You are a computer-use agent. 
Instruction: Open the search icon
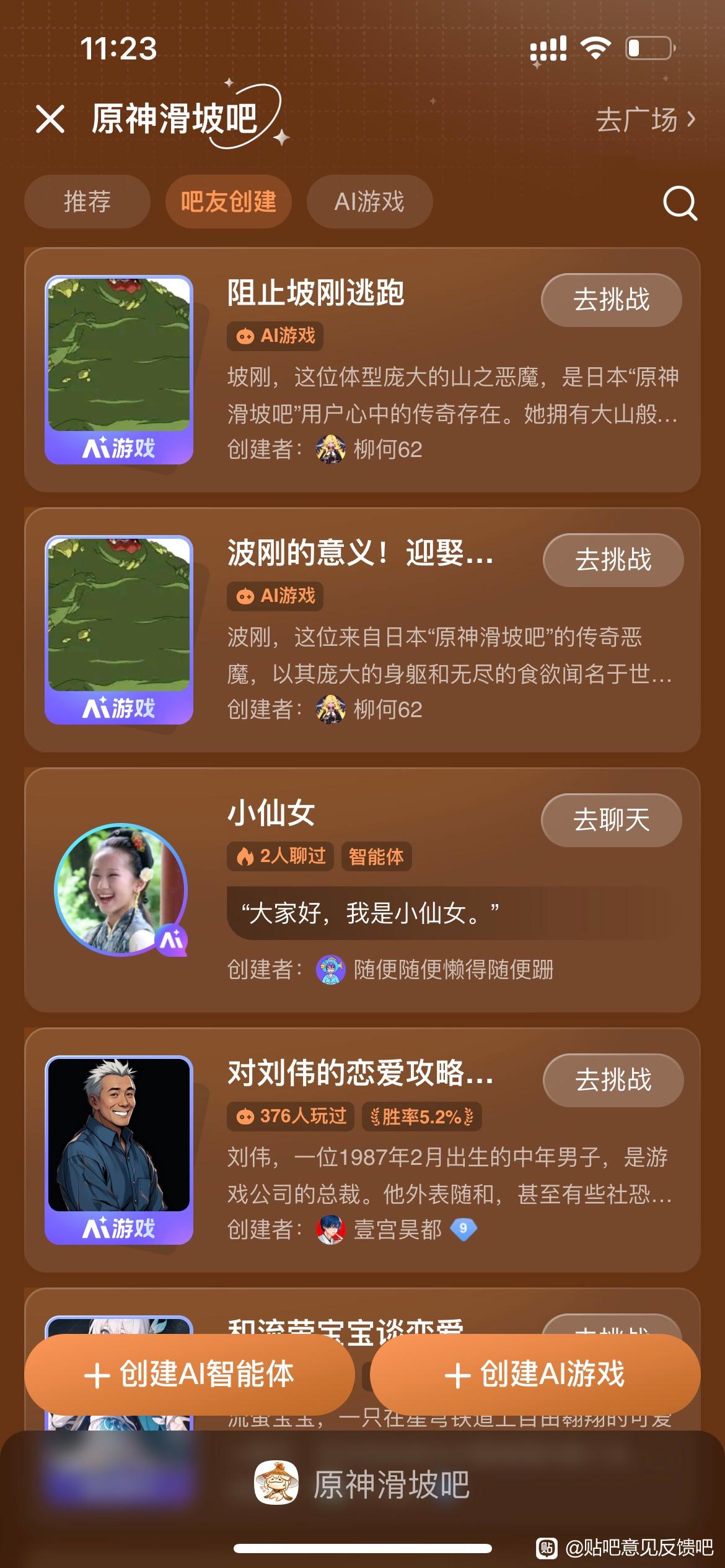[680, 203]
